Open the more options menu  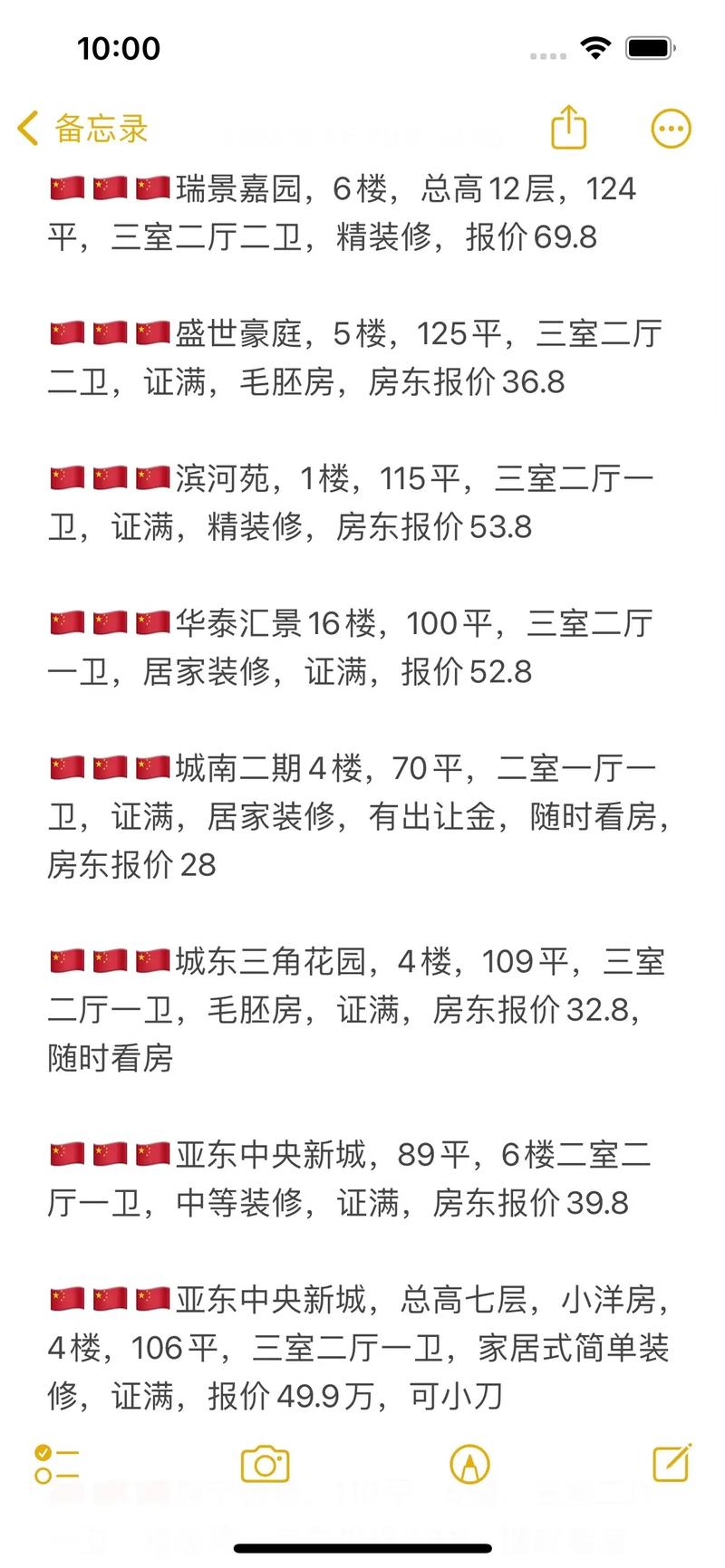(671, 129)
